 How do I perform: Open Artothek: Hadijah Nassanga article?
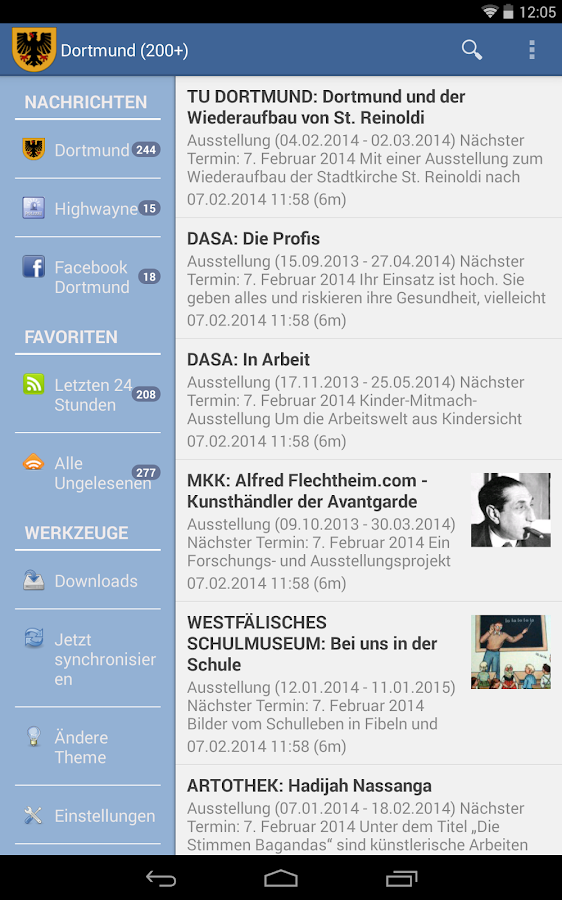(369, 810)
